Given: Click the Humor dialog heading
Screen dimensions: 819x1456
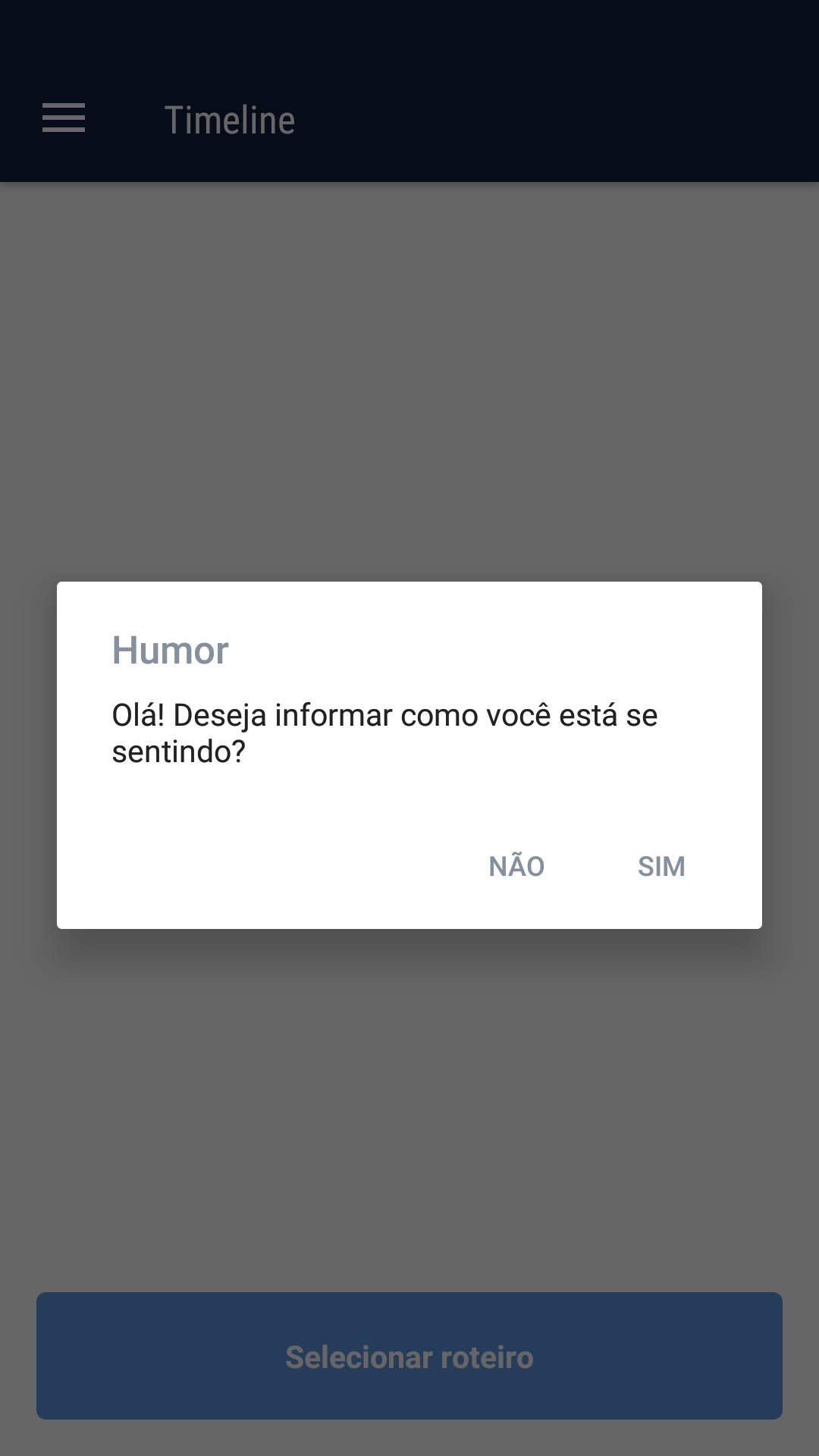Looking at the screenshot, I should pyautogui.click(x=170, y=650).
